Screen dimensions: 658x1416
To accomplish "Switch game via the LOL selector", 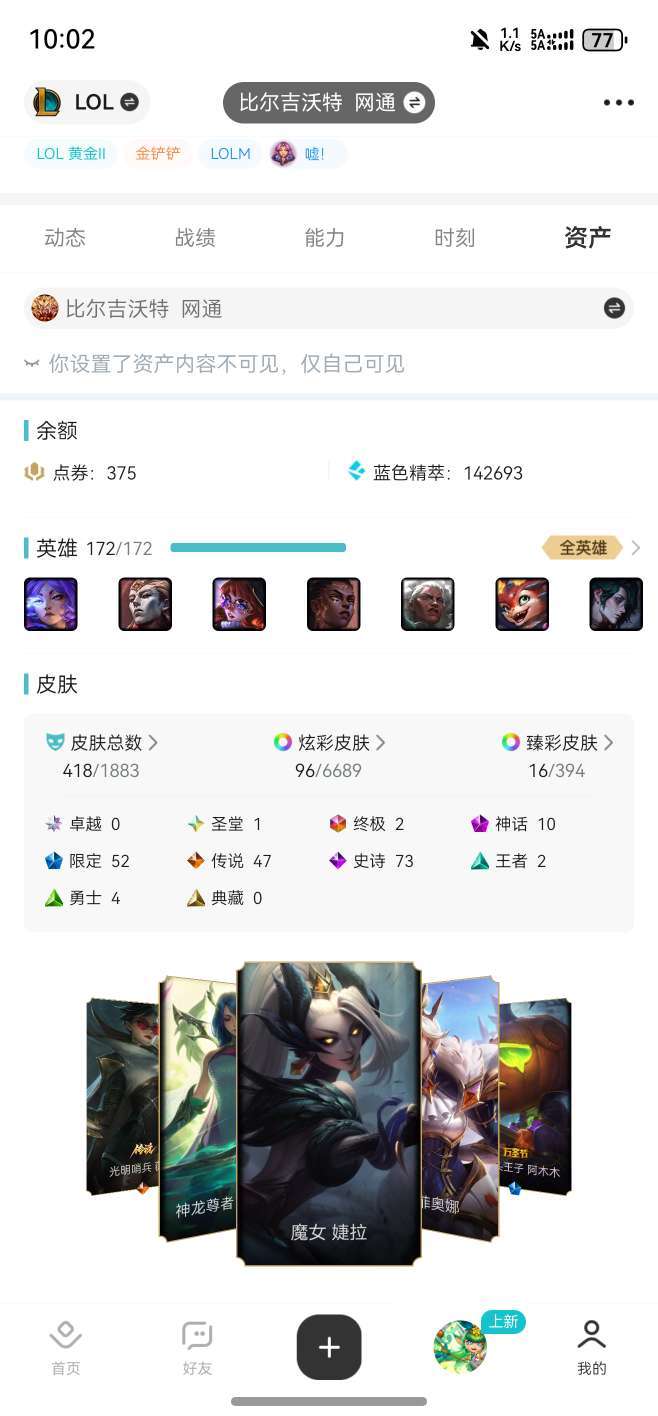I will (87, 102).
